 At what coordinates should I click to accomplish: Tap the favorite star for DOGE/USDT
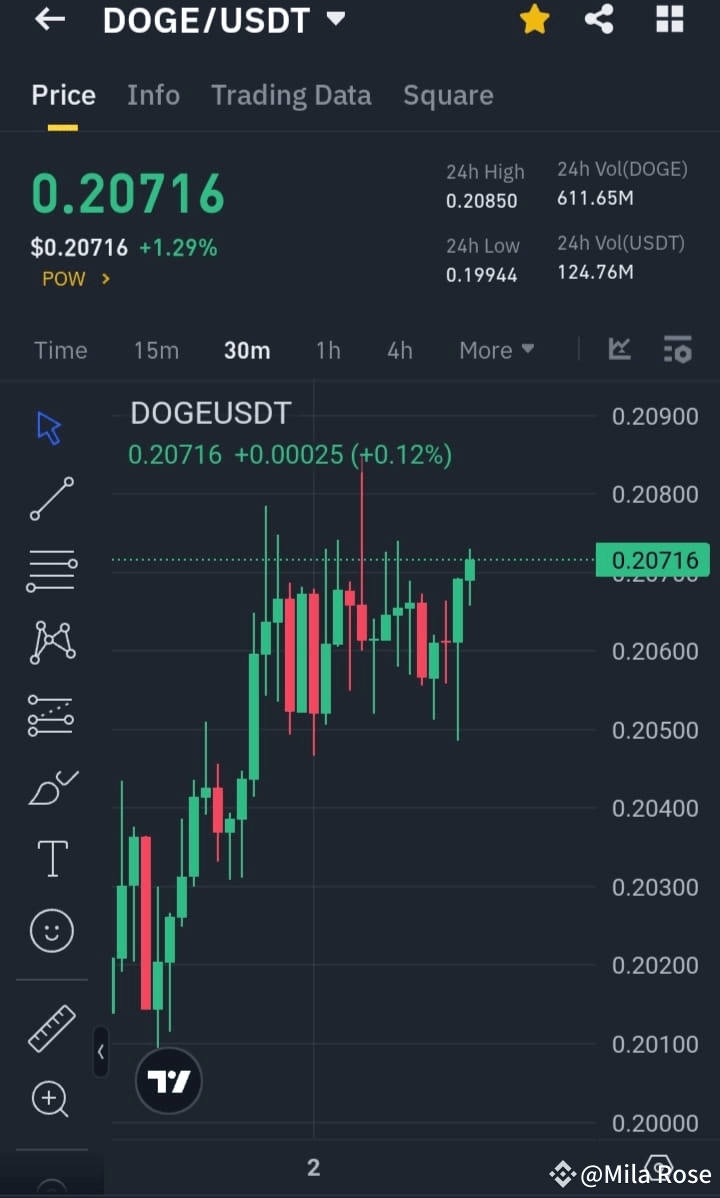534,19
